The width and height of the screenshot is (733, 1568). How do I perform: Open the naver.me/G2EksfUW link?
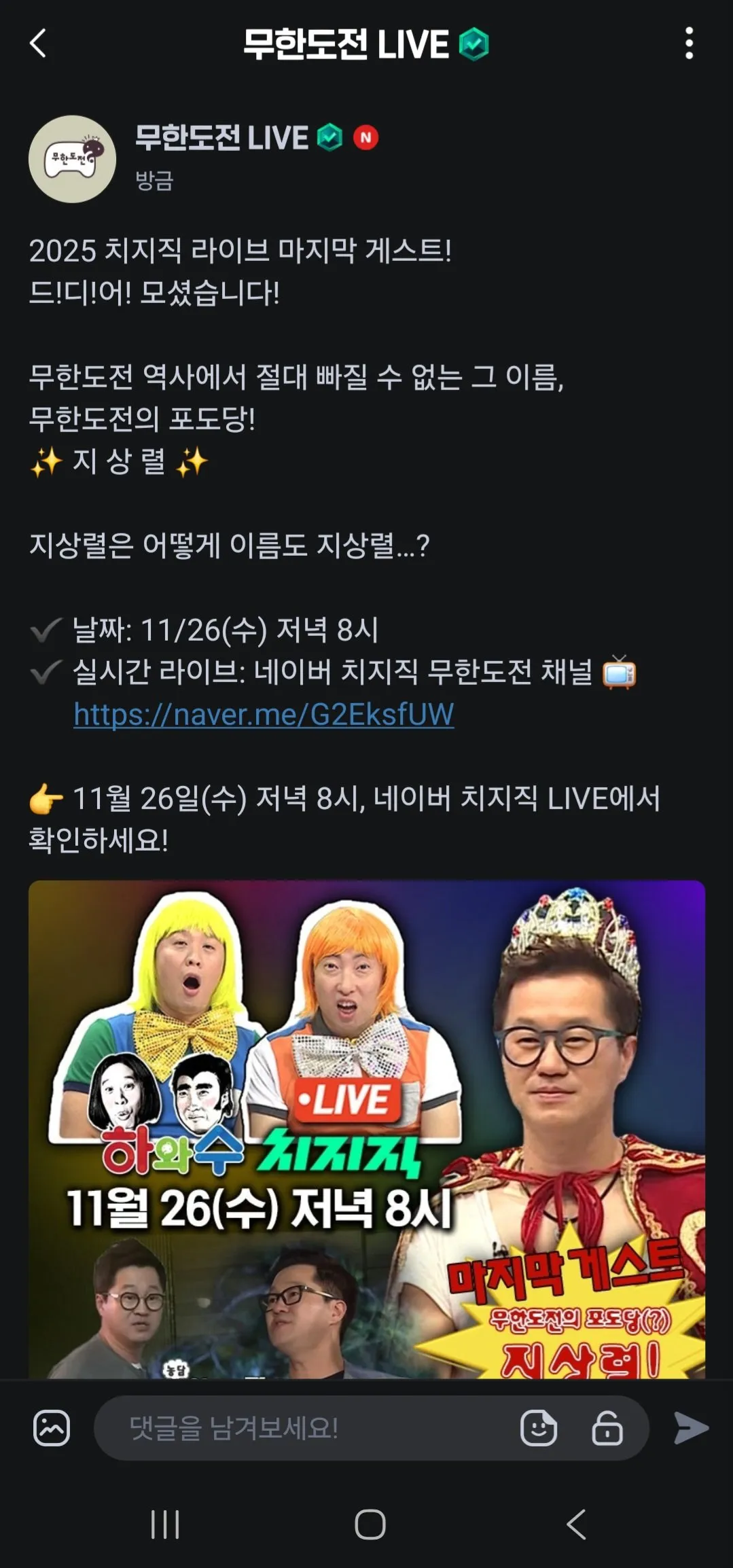pos(264,714)
